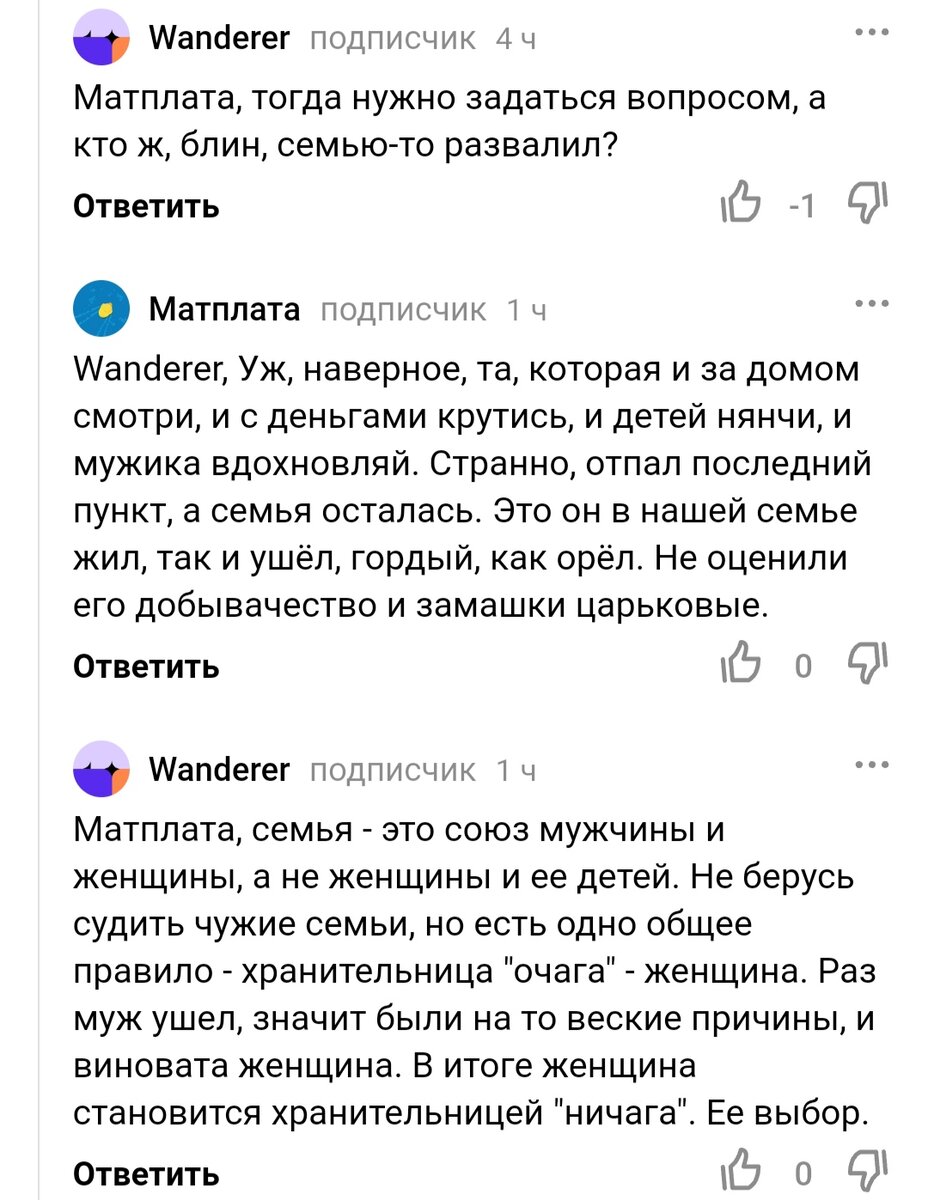Image resolution: width=928 pixels, height=1200 pixels.
Task: Like the first Wanderer comment
Action: pos(741,204)
